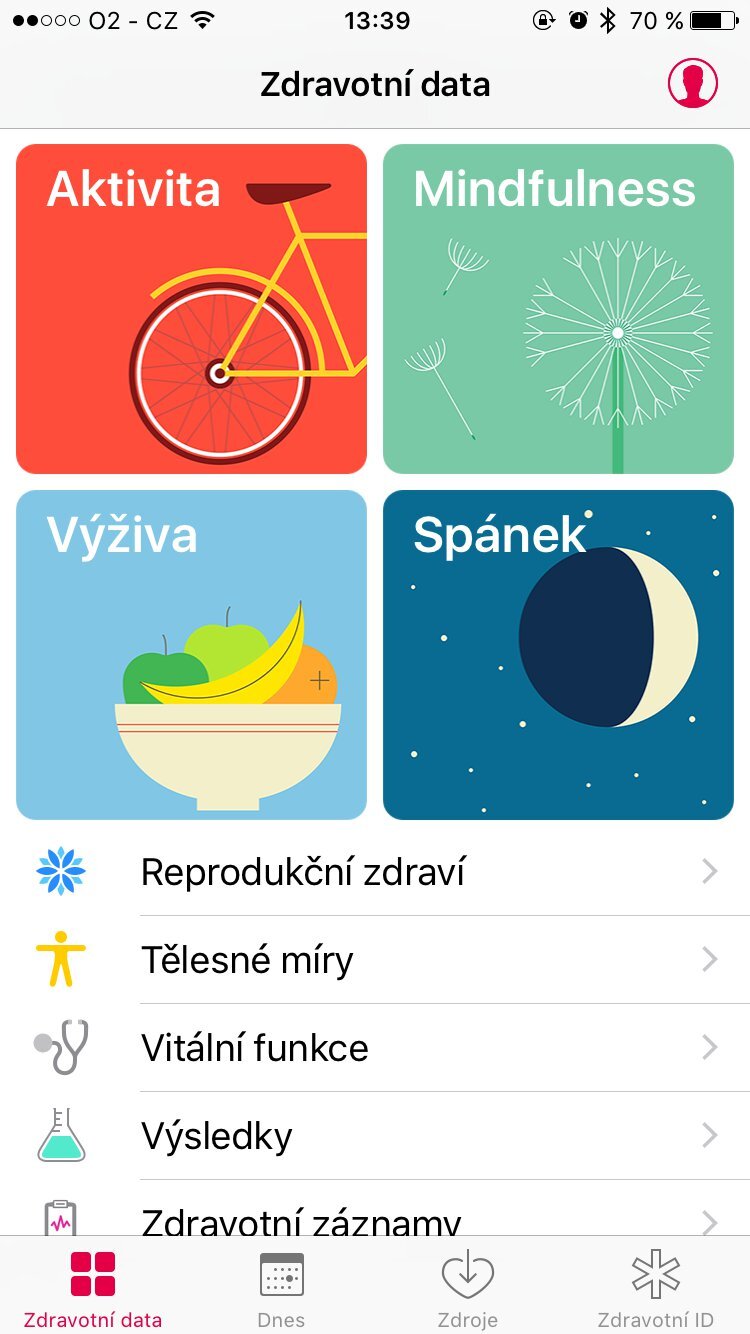Switch to the Zdroje tab
Screen dimensions: 750x1334
point(468,1287)
